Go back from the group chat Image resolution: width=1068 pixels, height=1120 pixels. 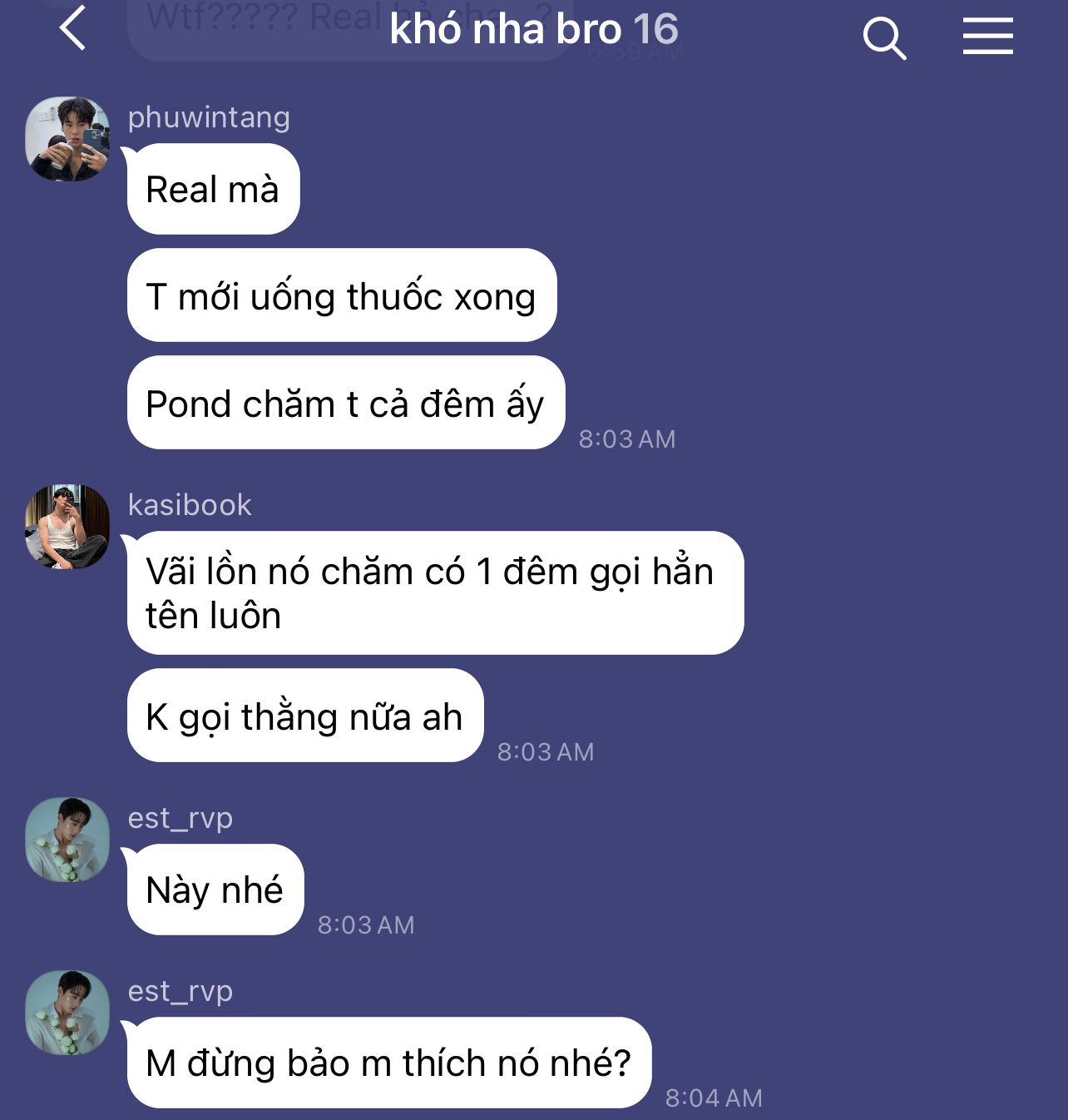tap(72, 28)
